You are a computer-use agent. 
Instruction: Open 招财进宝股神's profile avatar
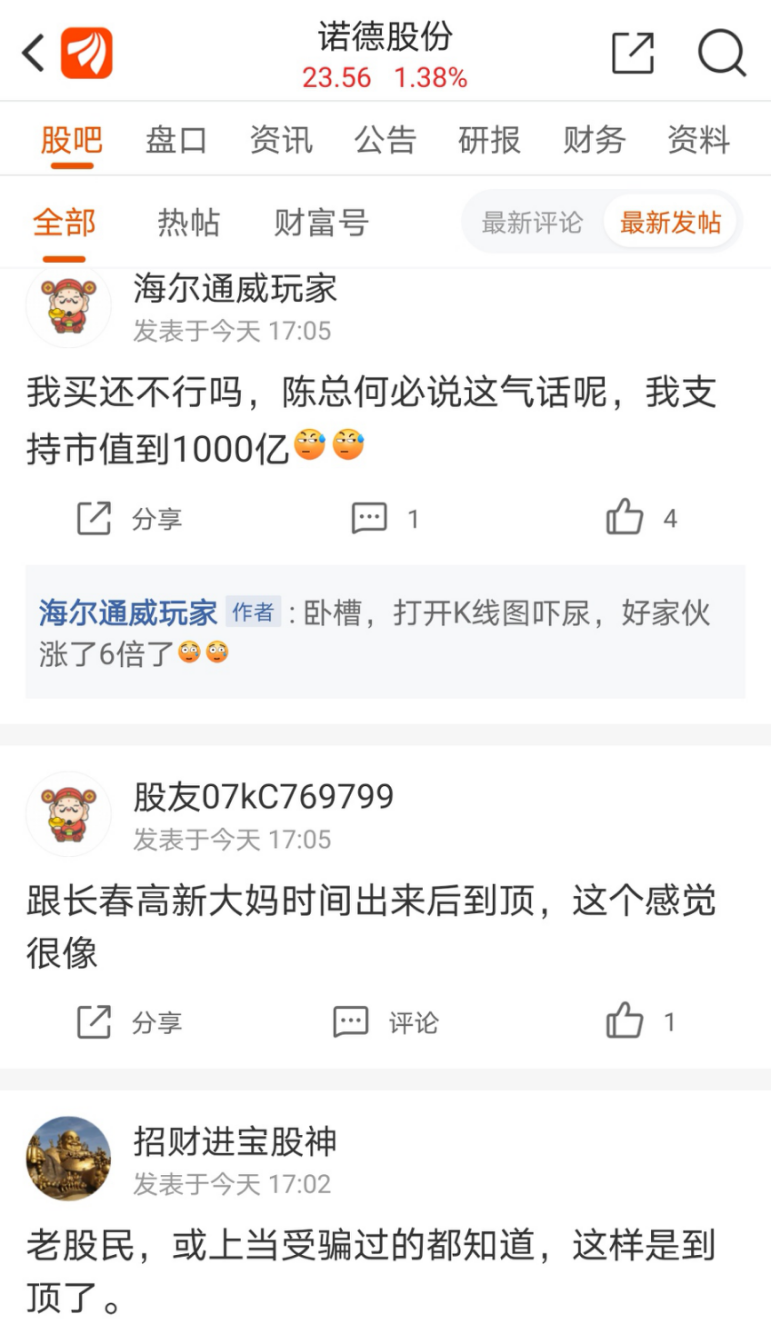68,1158
